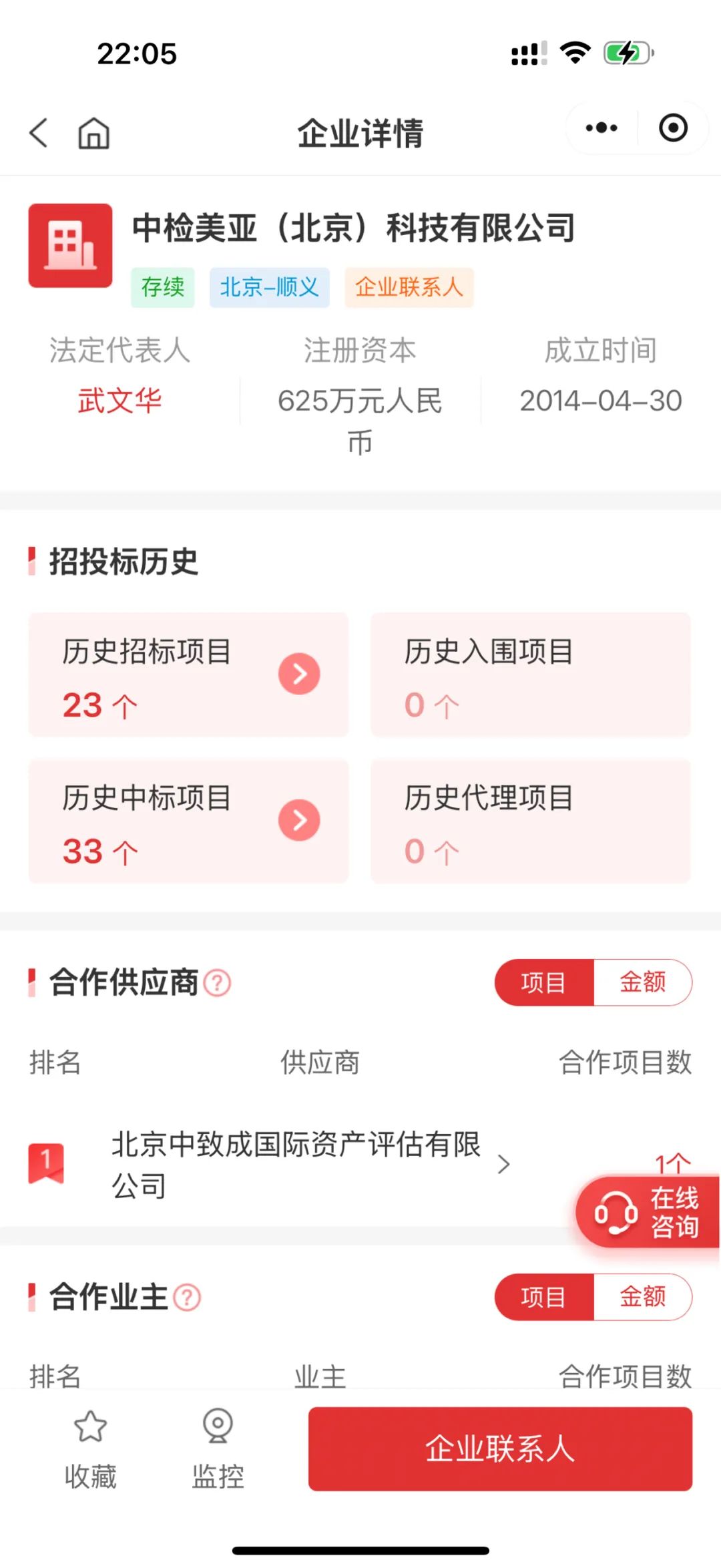Viewport: 721px width, 1568px height.
Task: Start 在线咨询 customer service chat
Action: (x=646, y=1212)
